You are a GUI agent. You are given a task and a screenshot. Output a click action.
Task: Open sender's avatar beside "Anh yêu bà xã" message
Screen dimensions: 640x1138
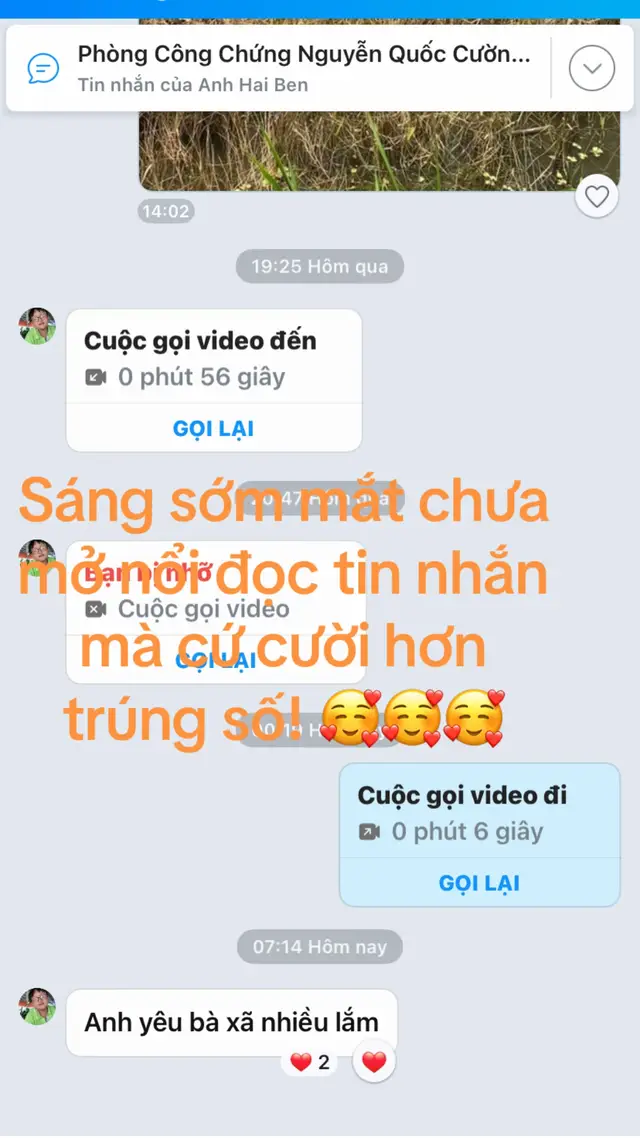pyautogui.click(x=37, y=1006)
